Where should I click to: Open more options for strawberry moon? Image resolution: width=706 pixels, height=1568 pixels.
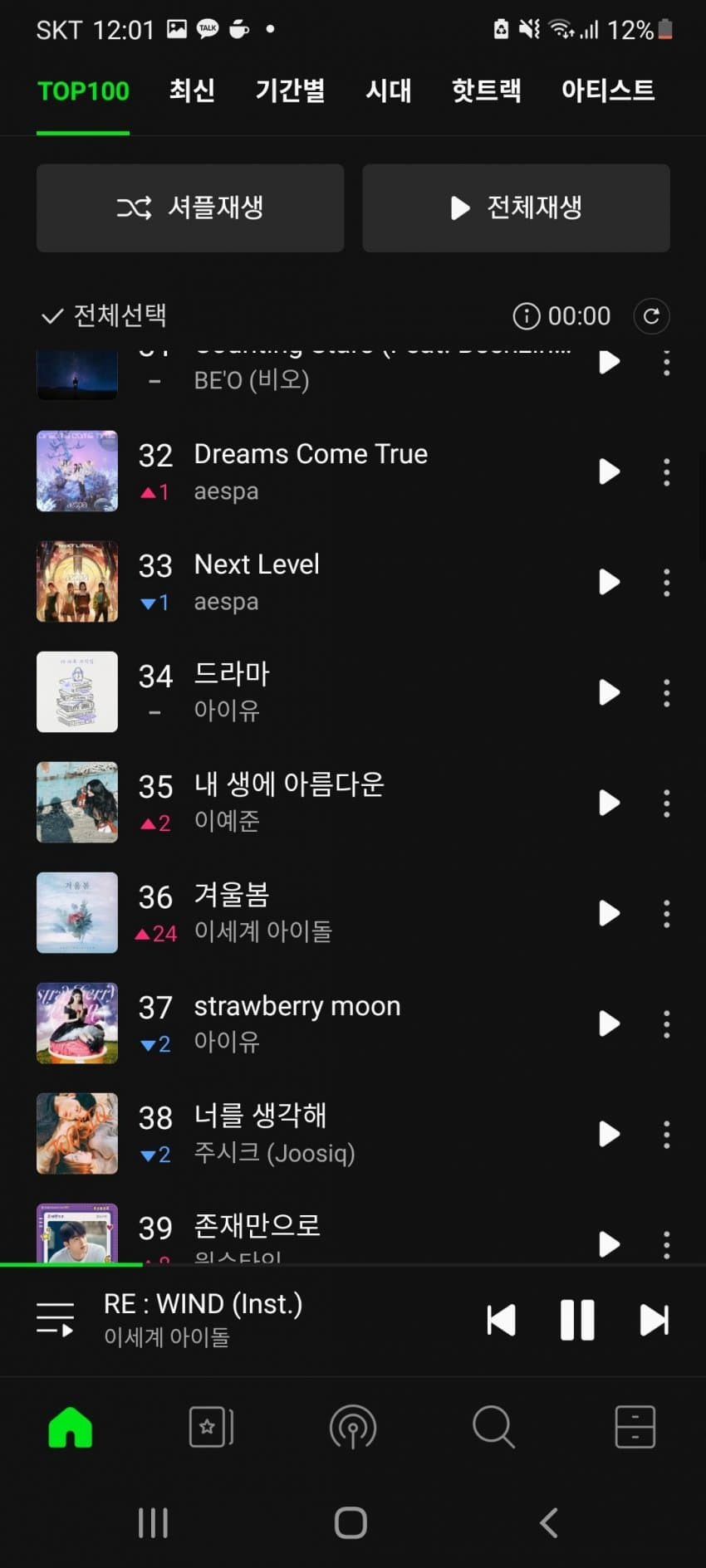(x=666, y=1024)
